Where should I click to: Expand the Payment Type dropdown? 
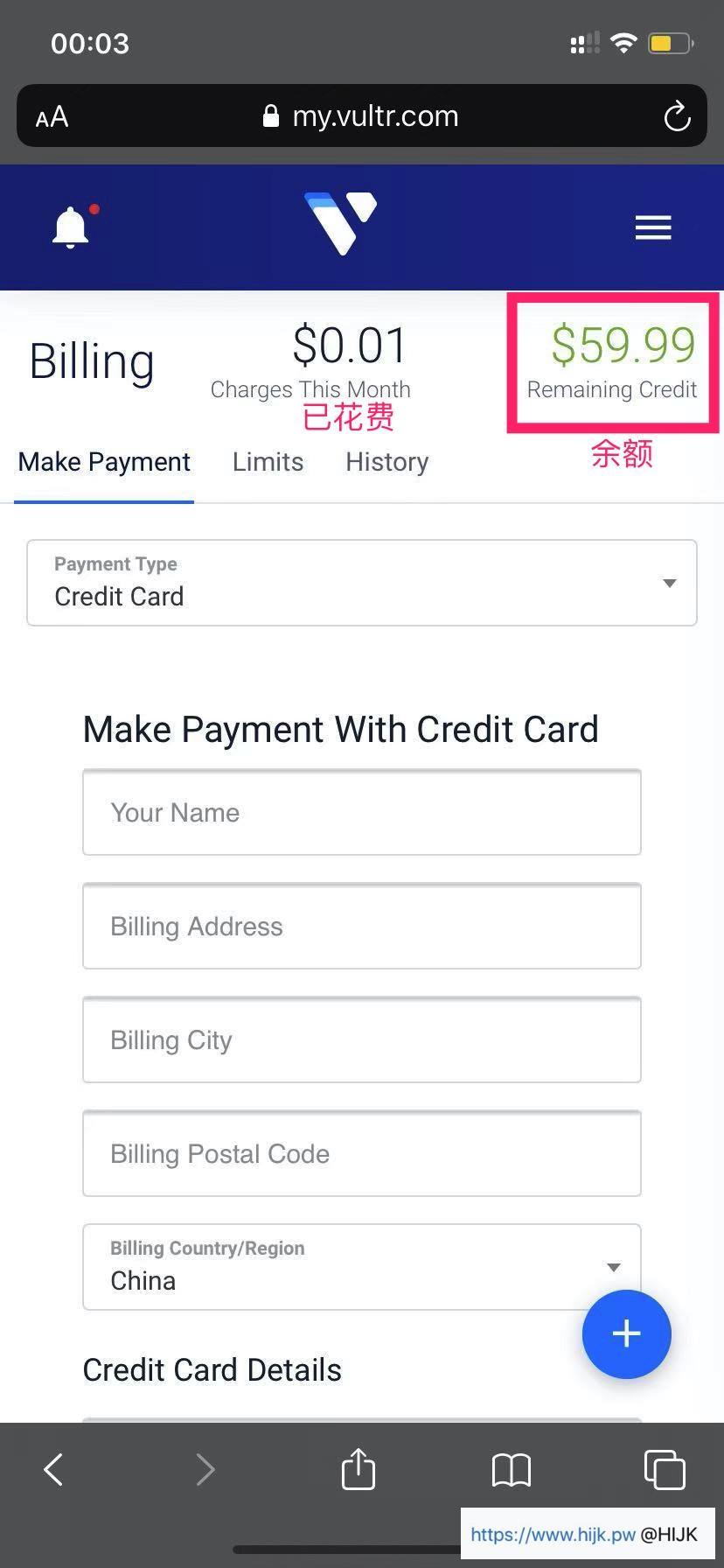[362, 583]
